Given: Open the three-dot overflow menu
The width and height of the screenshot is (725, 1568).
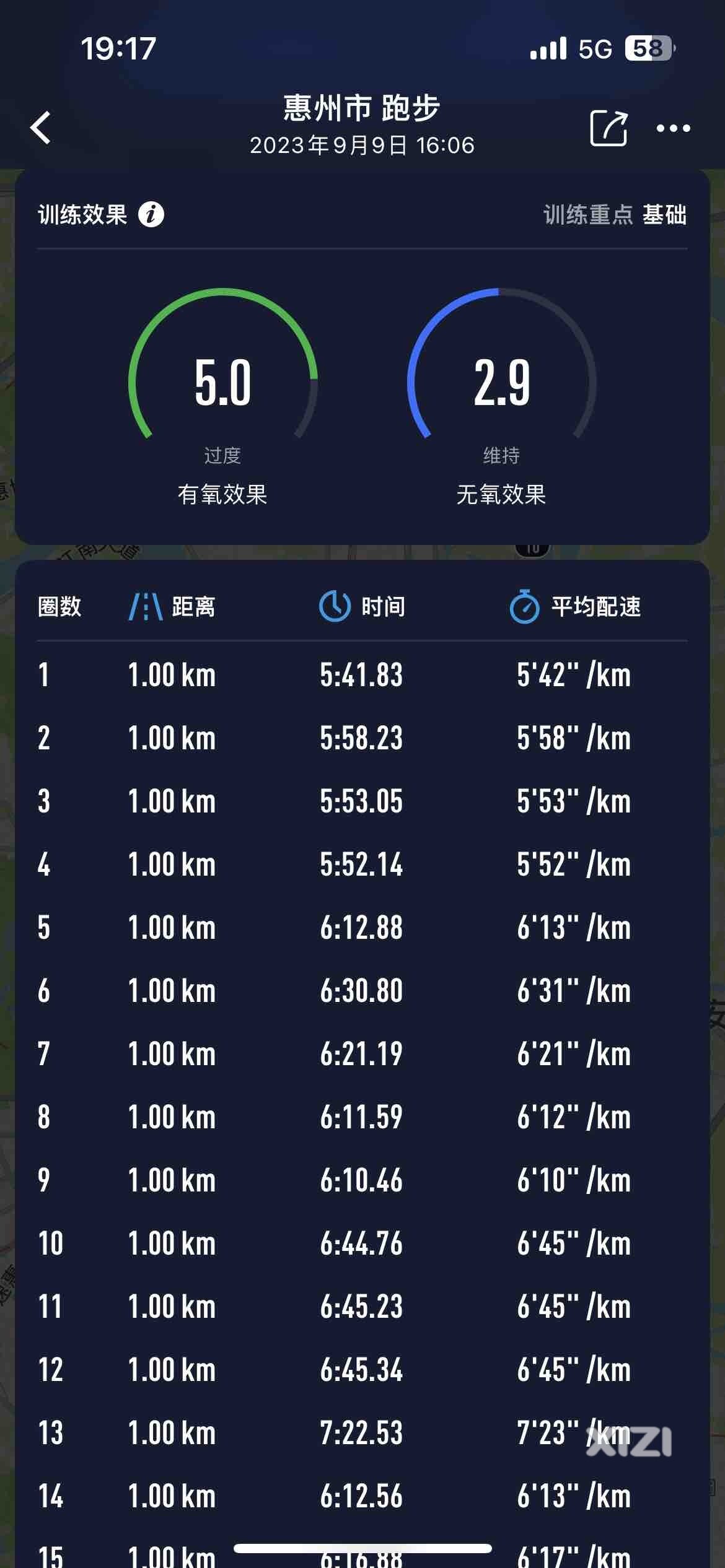Looking at the screenshot, I should (673, 128).
